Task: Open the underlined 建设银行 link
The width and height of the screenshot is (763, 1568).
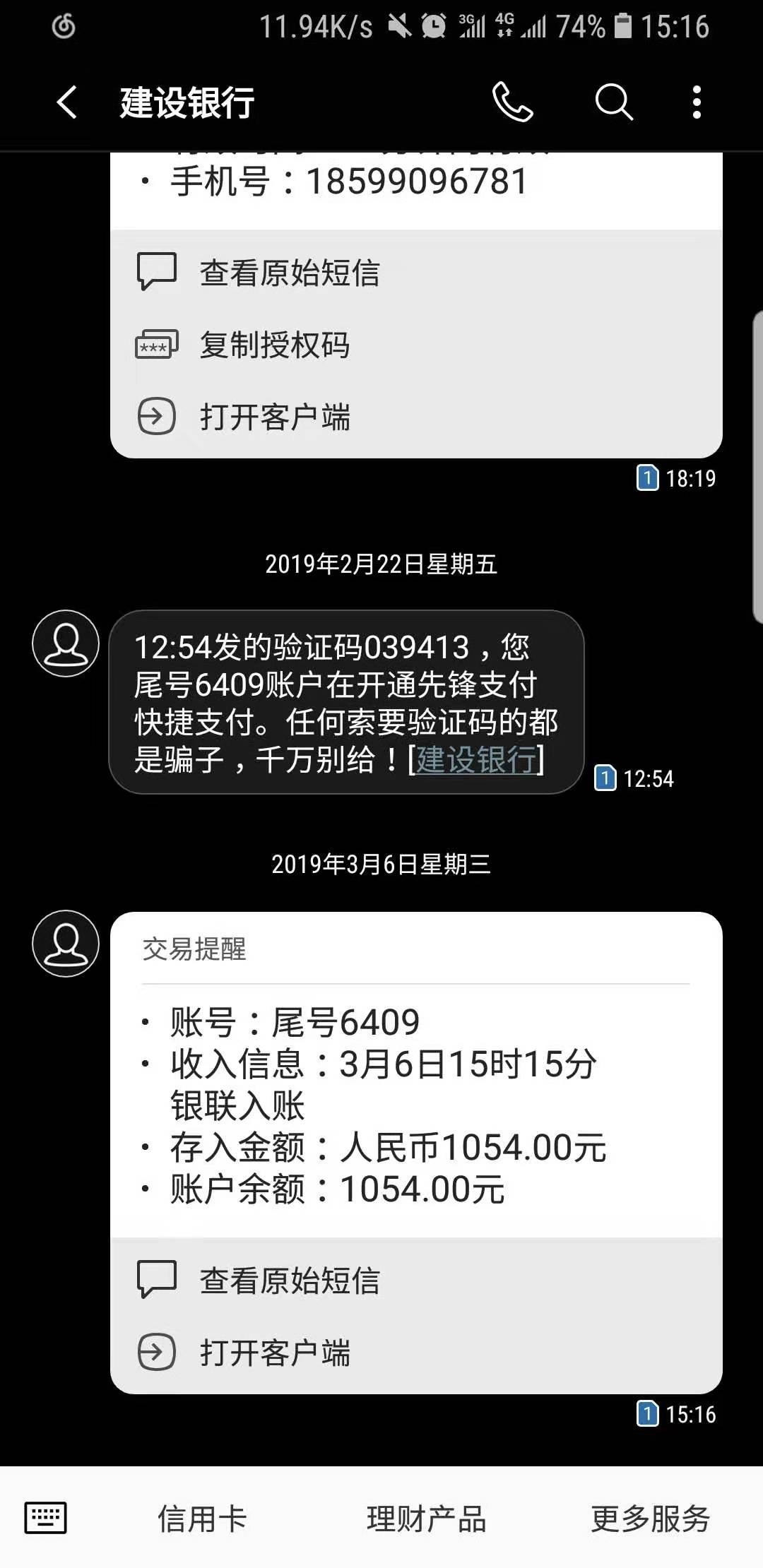Action: pos(475,761)
